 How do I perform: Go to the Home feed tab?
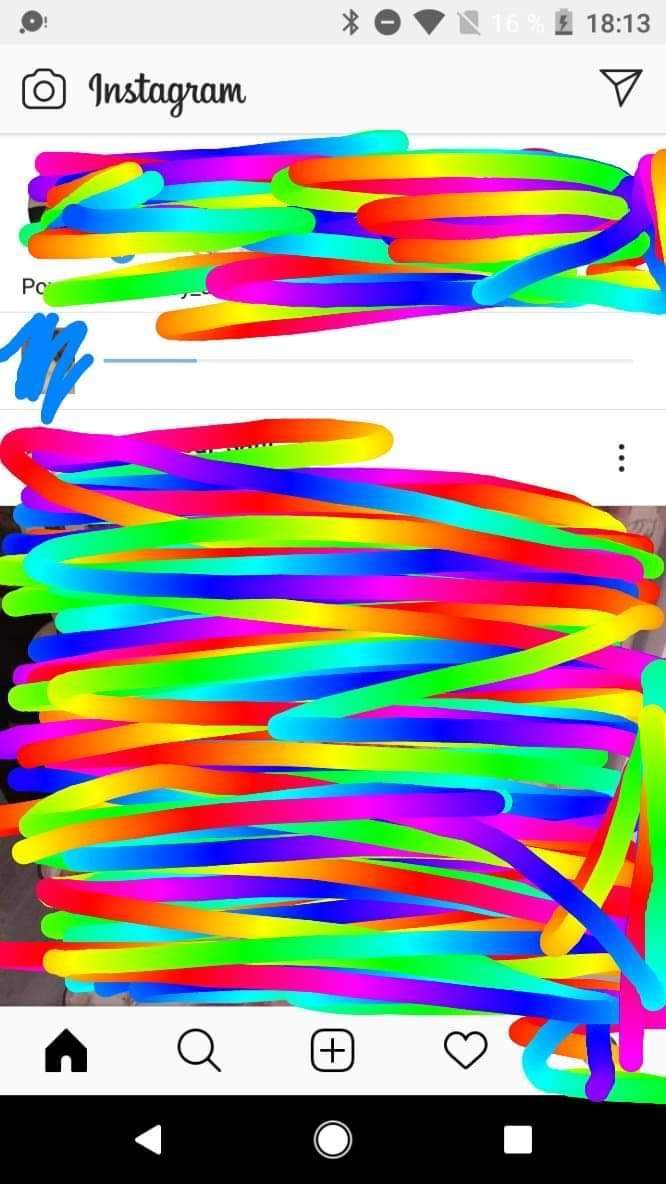67,1051
